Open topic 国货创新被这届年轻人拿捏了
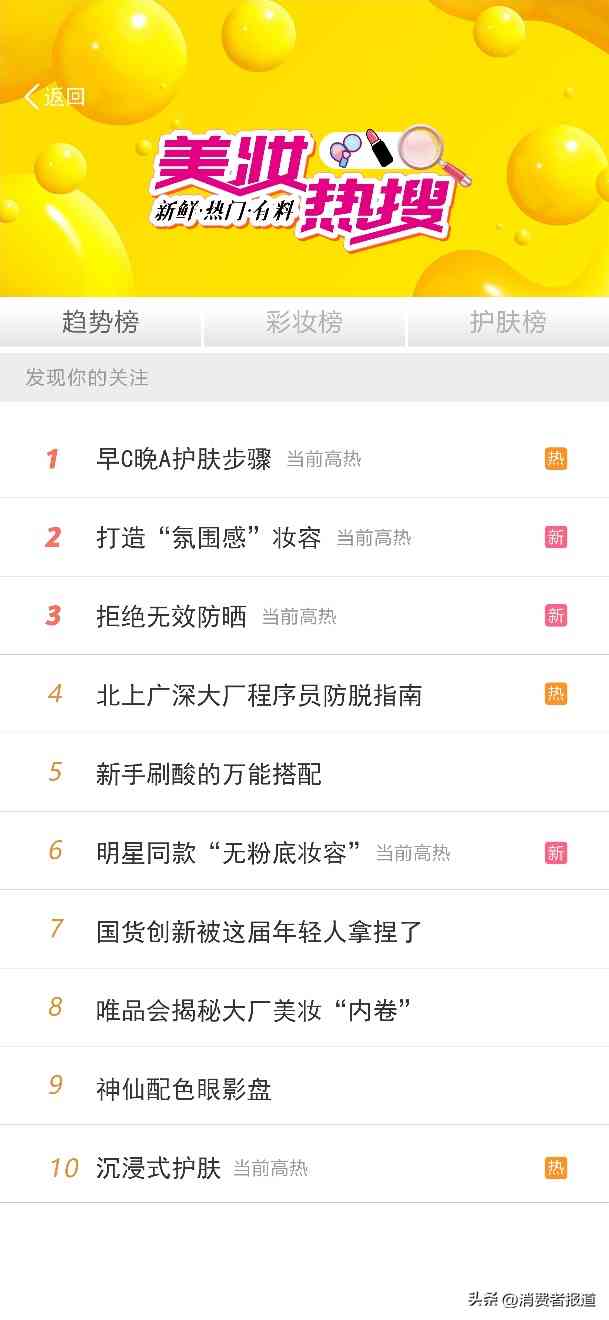This screenshot has height=1320, width=609. coord(259,931)
